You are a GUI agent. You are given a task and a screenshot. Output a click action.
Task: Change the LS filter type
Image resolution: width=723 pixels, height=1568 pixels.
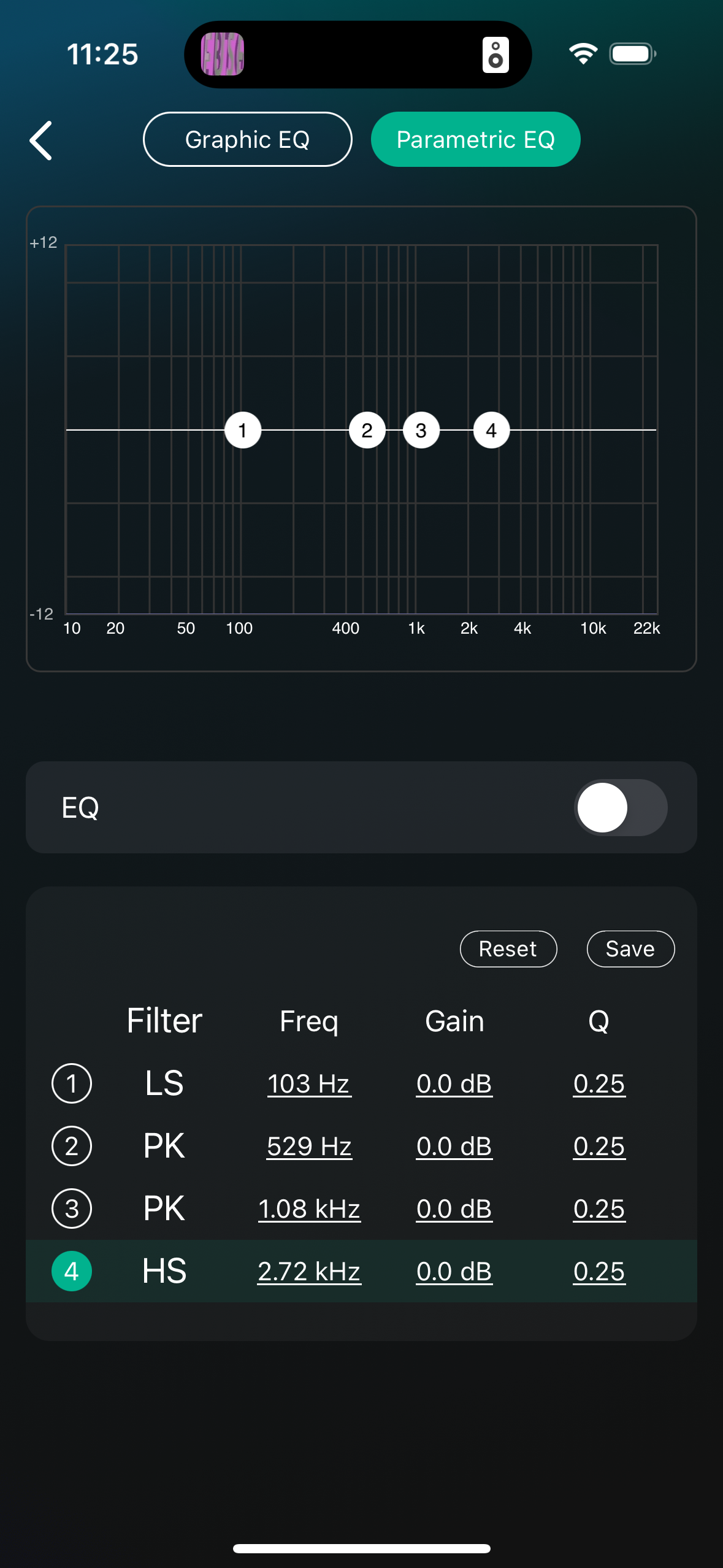coord(164,1083)
